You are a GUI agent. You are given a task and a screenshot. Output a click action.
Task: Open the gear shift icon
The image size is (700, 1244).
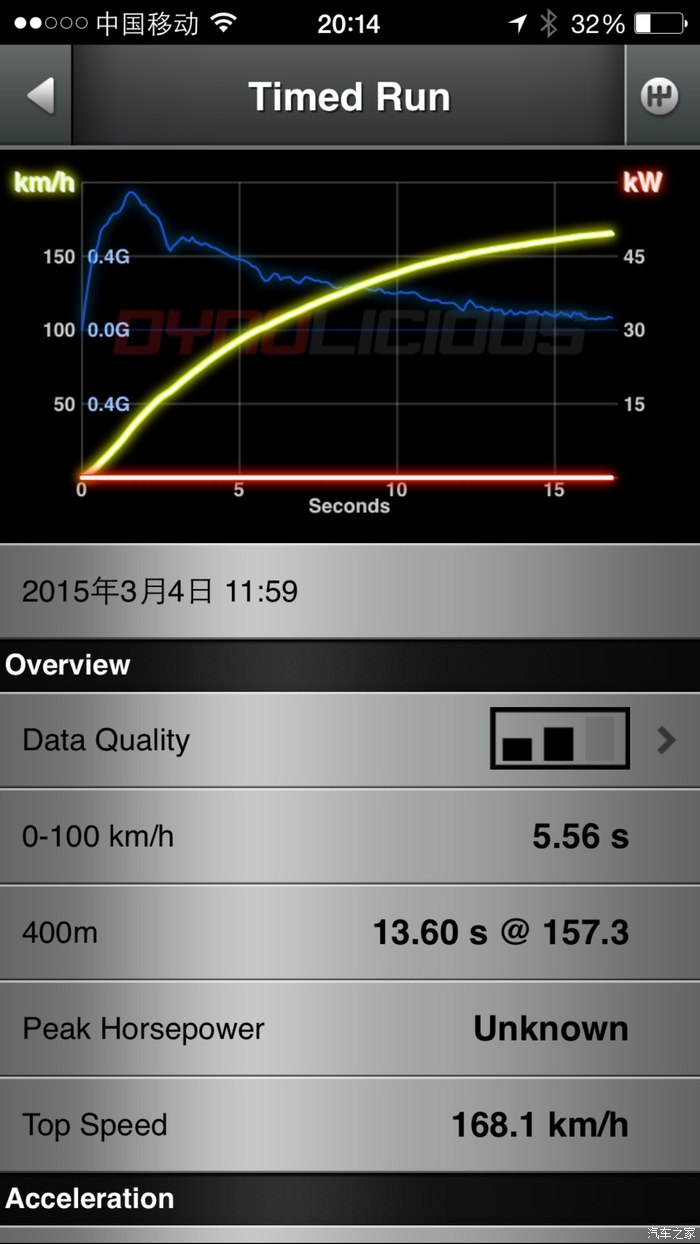[661, 97]
